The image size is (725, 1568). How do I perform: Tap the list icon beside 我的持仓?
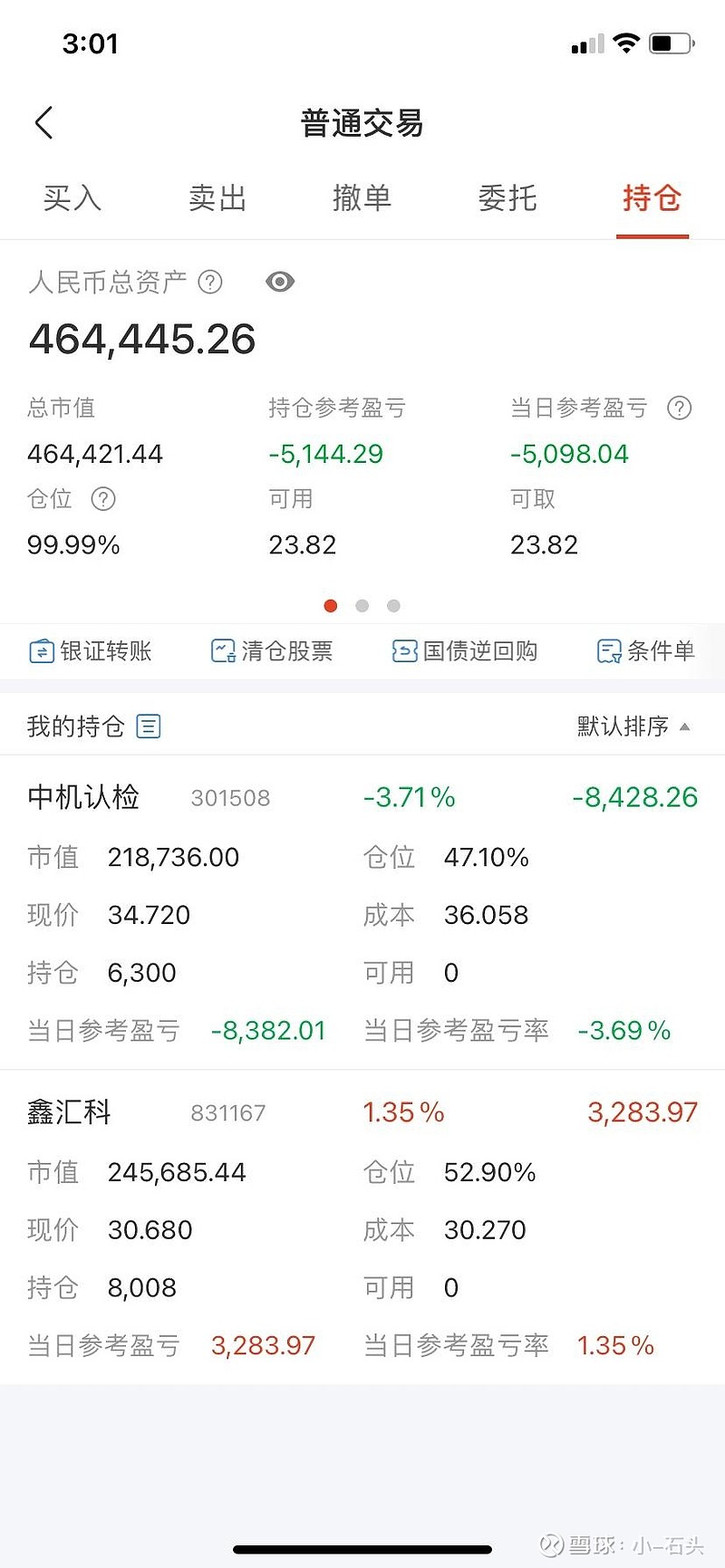tap(149, 726)
